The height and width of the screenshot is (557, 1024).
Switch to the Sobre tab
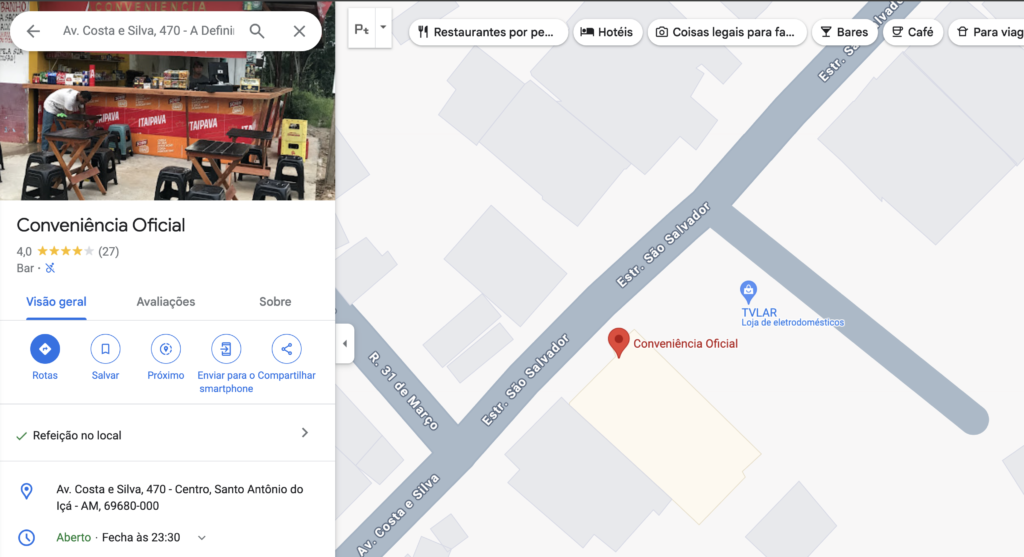275,301
